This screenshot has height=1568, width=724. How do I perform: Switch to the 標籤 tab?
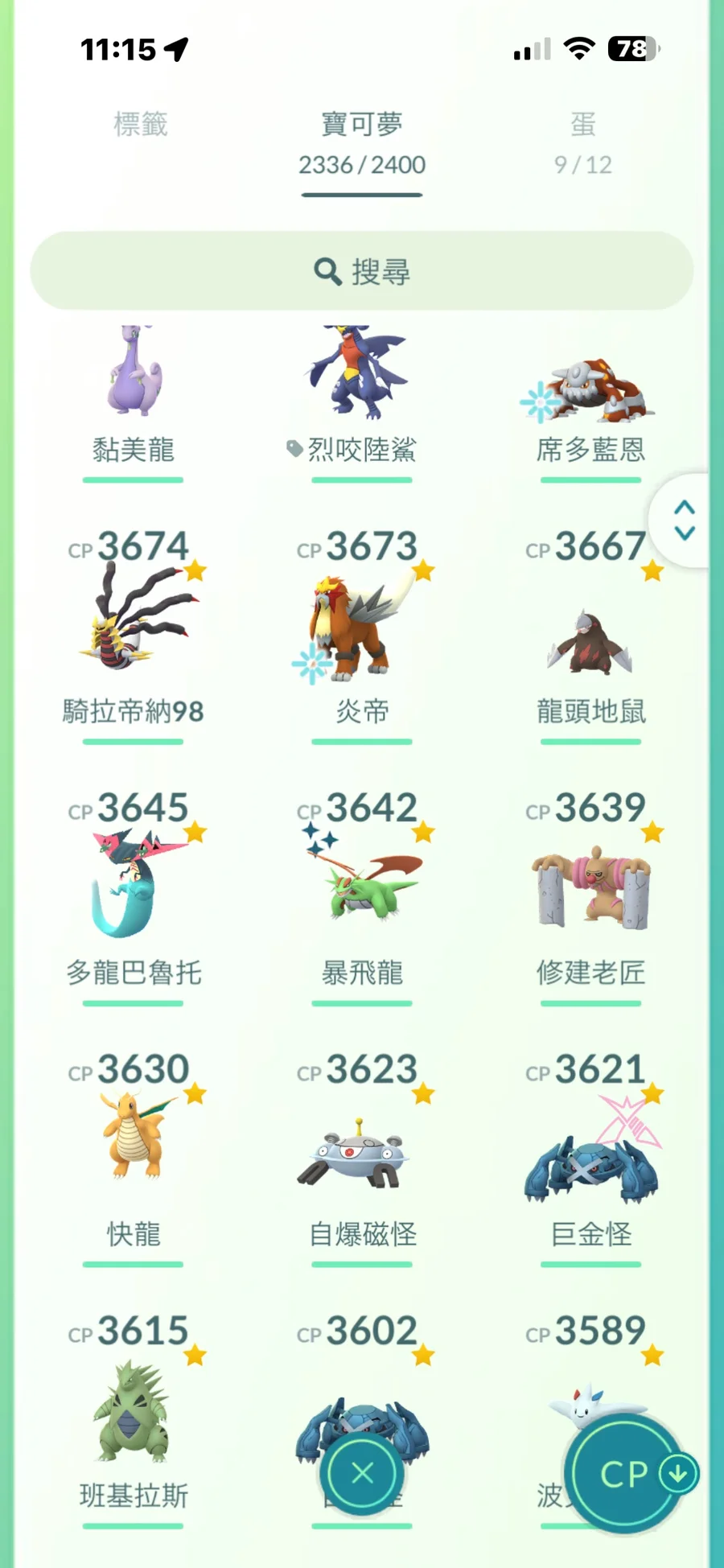click(141, 126)
